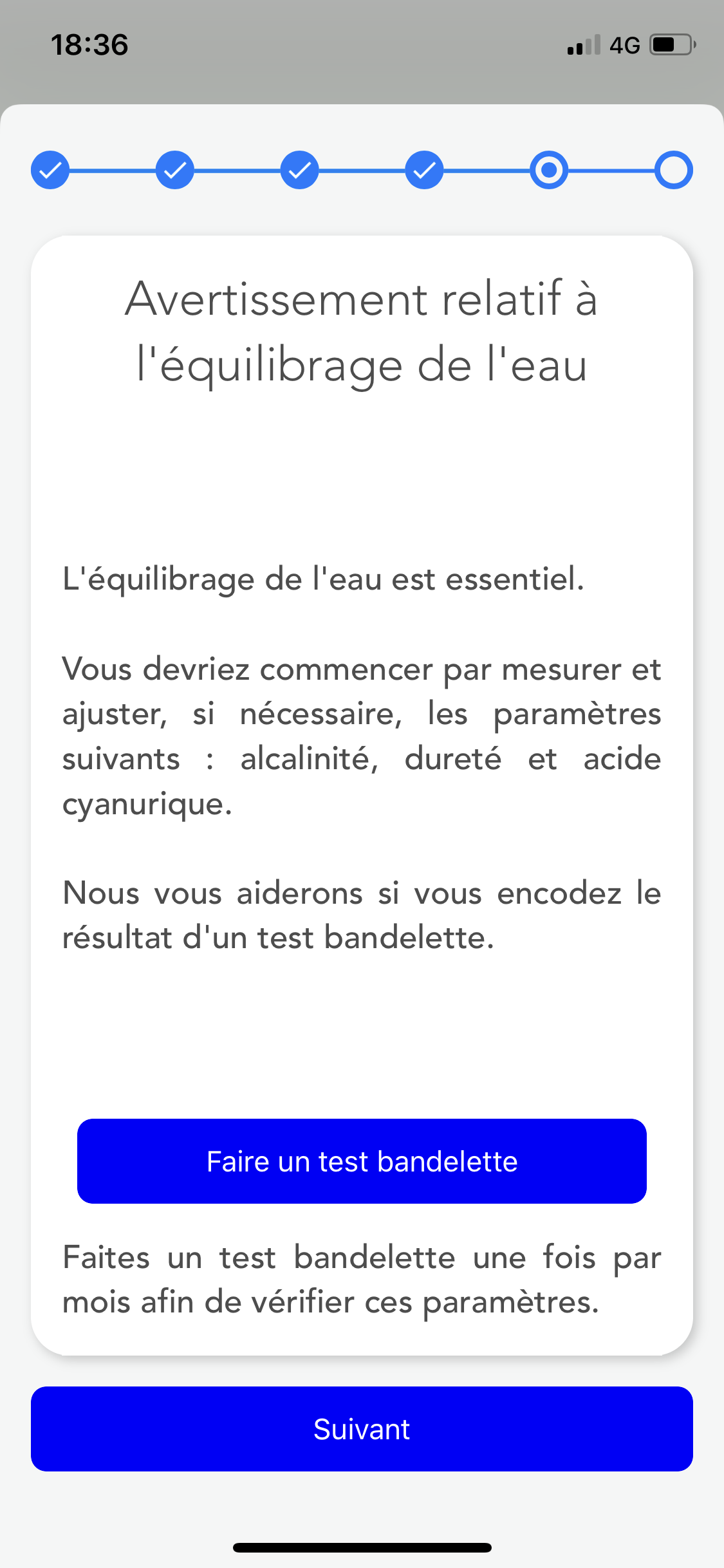This screenshot has width=724, height=1568.
Task: Tap the Faire un test bandelette button
Action: (362, 1161)
